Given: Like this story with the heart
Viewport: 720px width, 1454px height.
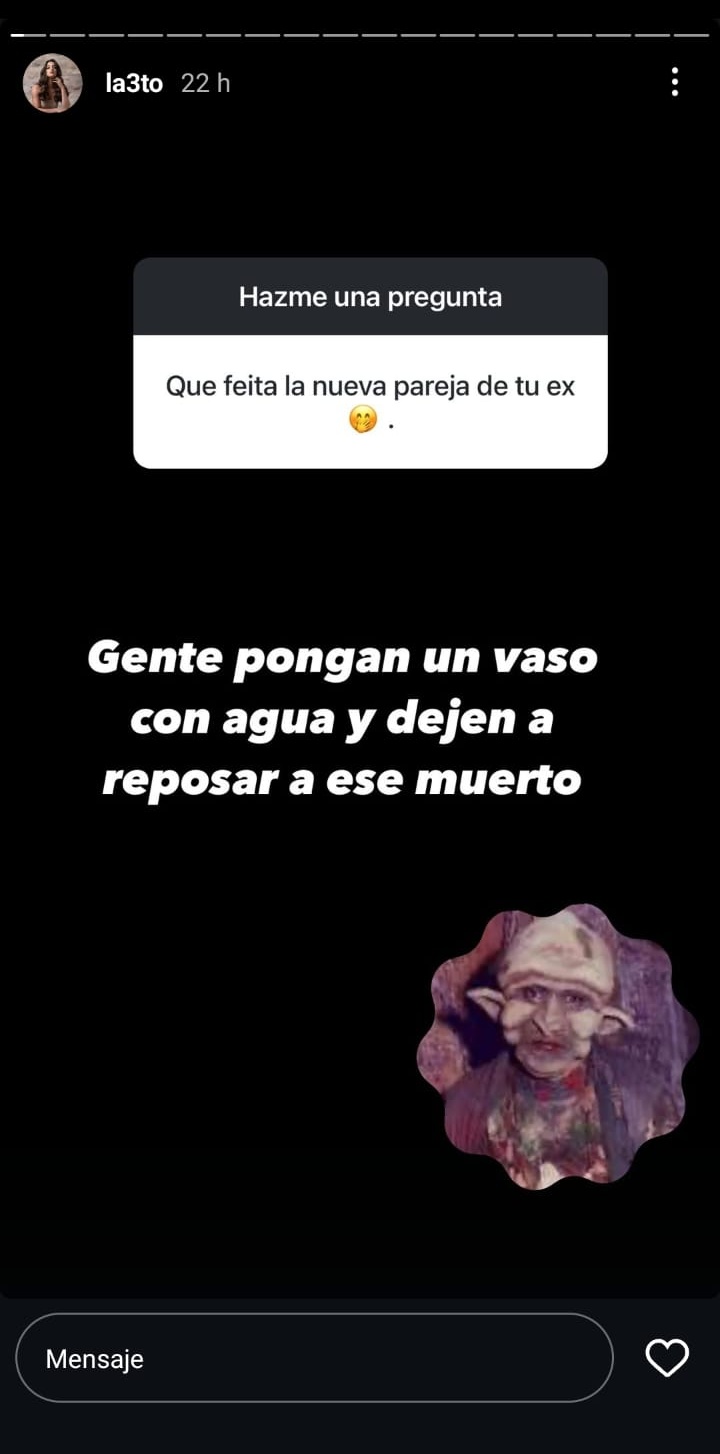Looking at the screenshot, I should pos(667,1358).
